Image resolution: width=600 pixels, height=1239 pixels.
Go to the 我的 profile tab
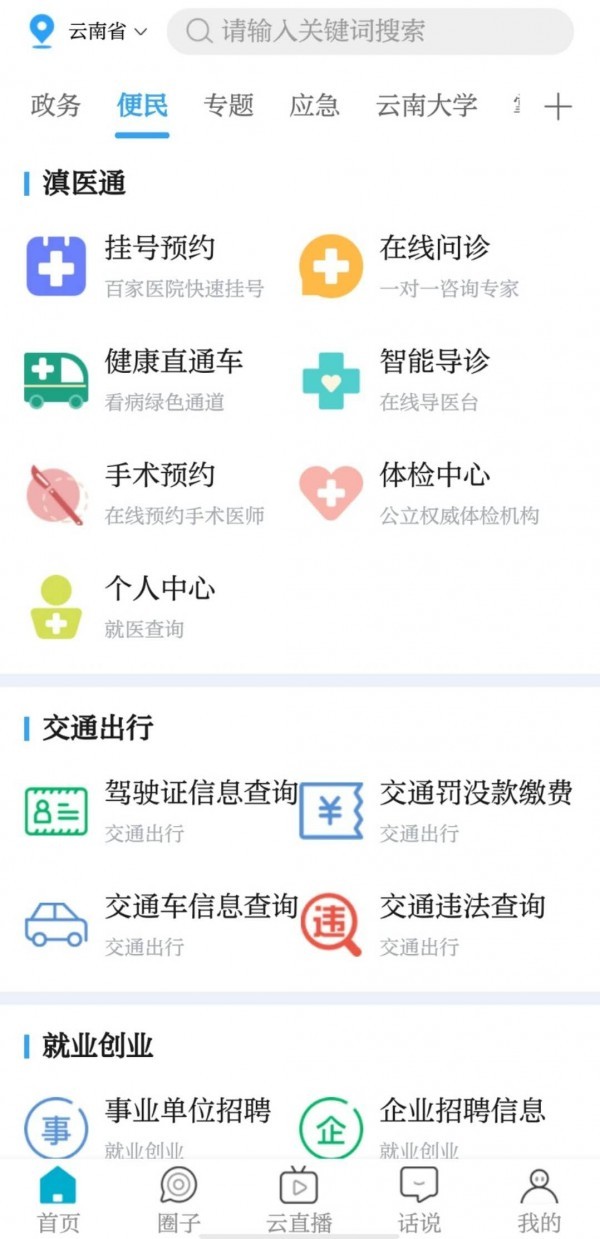point(539,1199)
